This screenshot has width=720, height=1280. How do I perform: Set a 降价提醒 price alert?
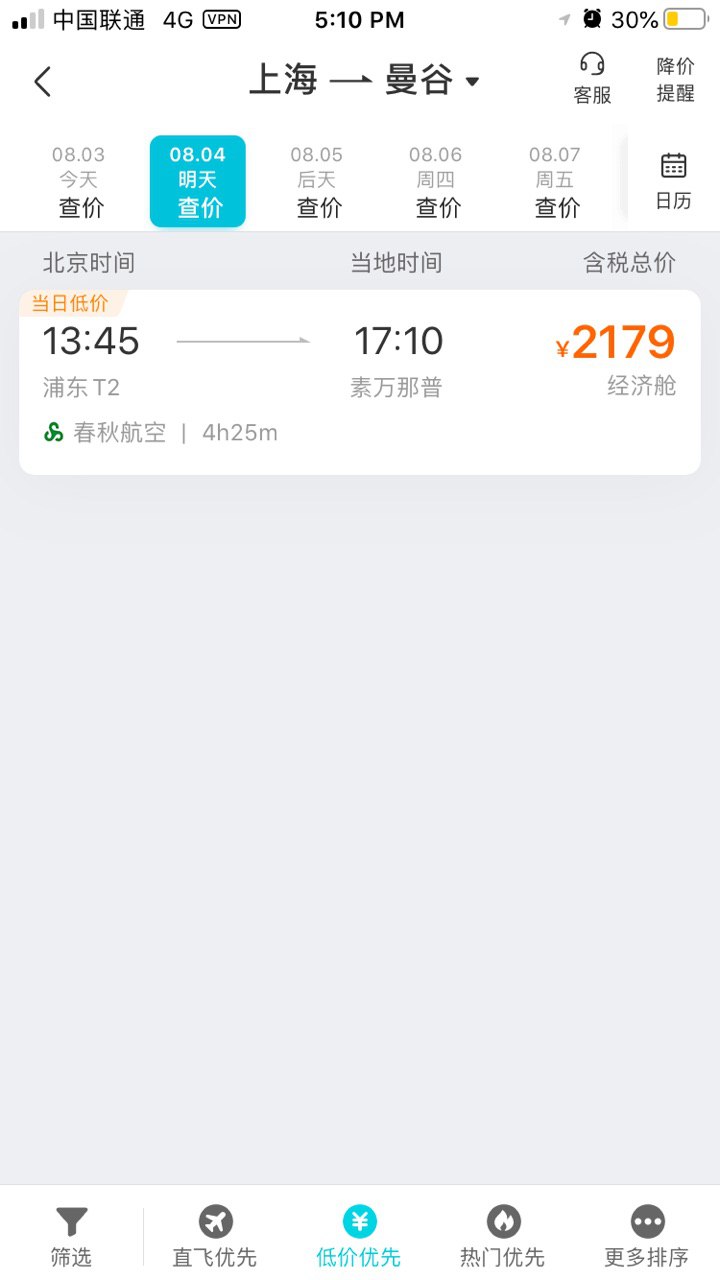pyautogui.click(x=675, y=79)
